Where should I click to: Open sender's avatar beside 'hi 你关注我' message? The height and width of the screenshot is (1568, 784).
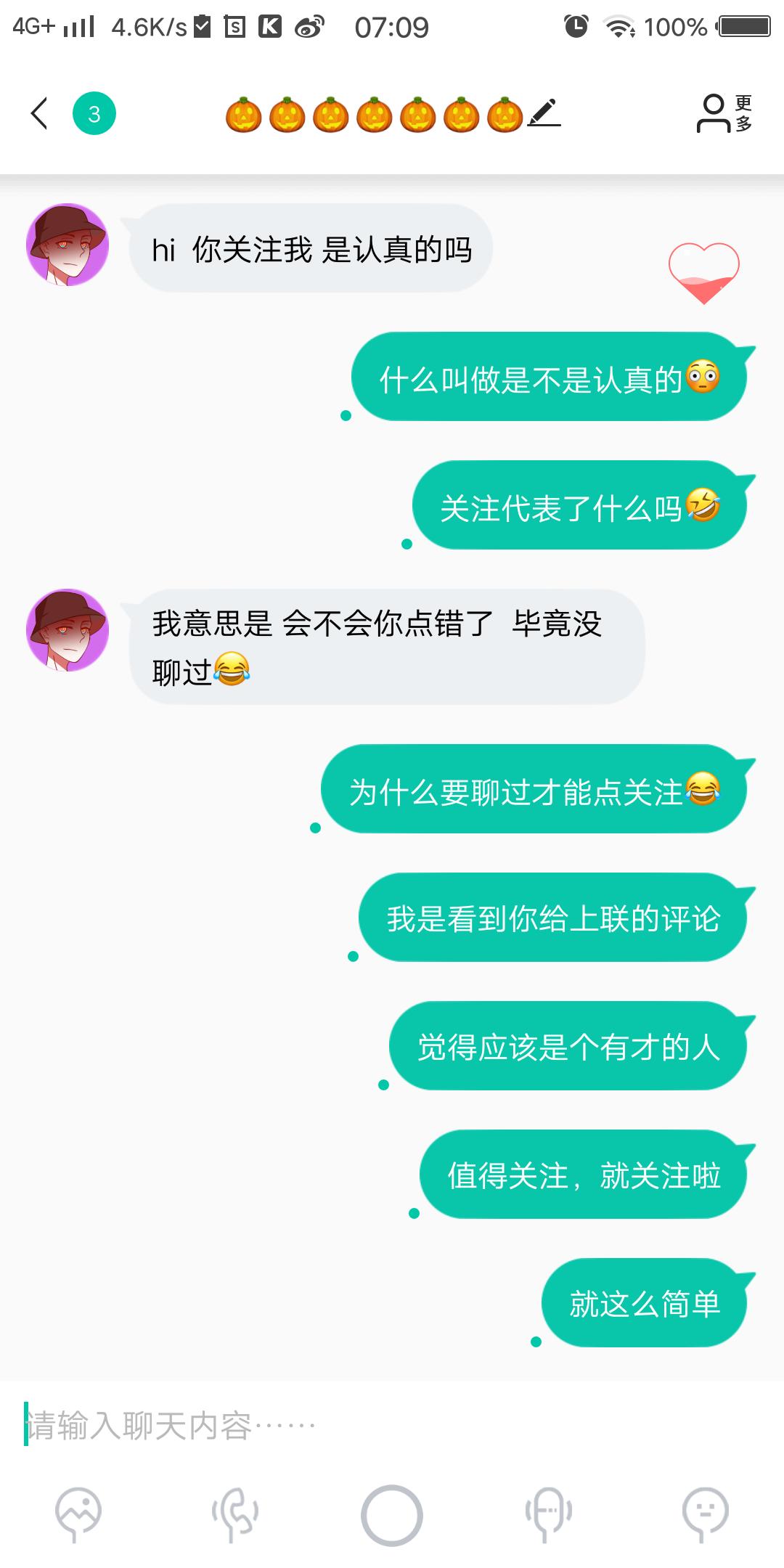(x=68, y=245)
